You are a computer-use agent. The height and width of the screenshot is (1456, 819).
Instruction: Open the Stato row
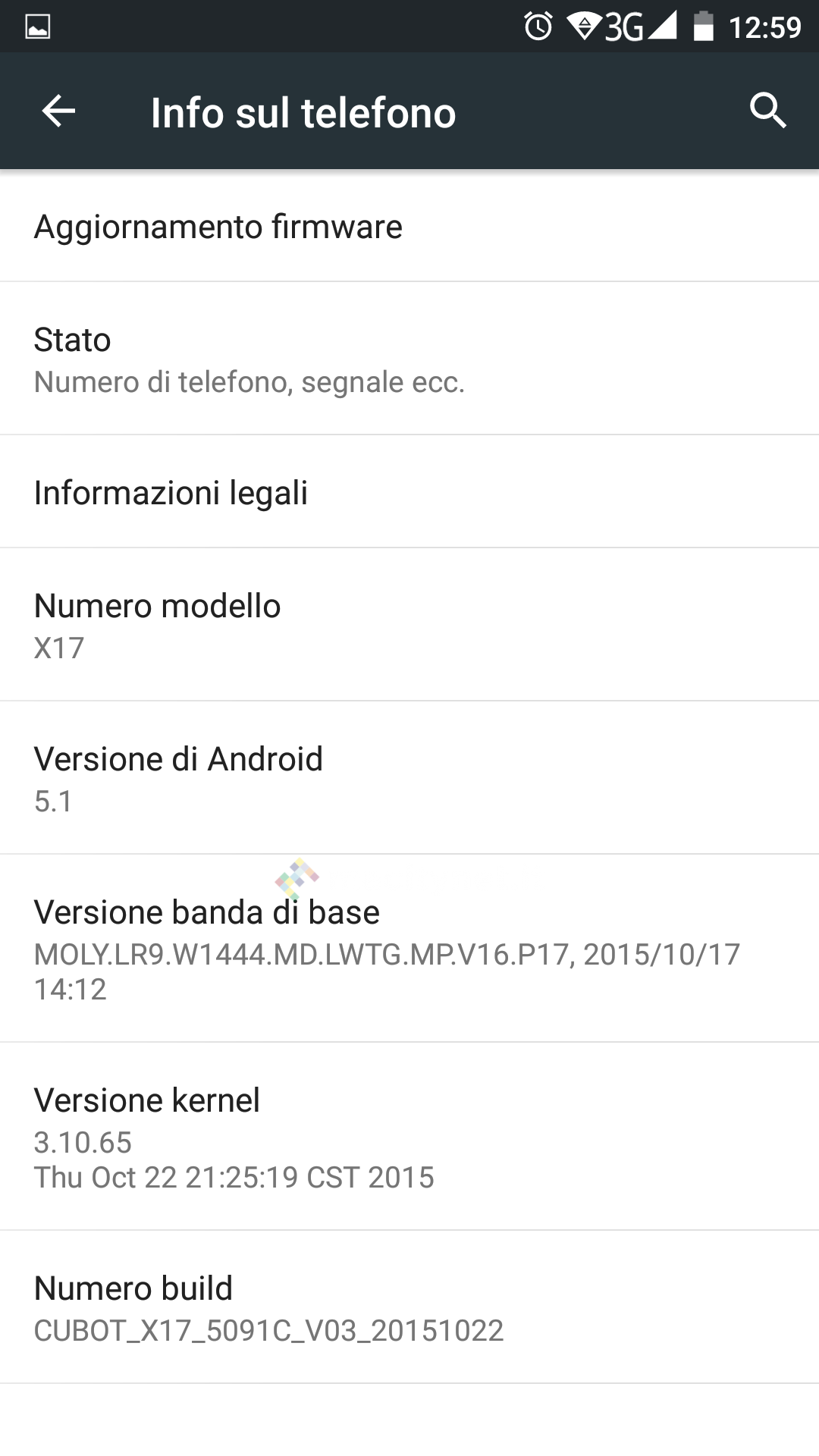(x=409, y=359)
